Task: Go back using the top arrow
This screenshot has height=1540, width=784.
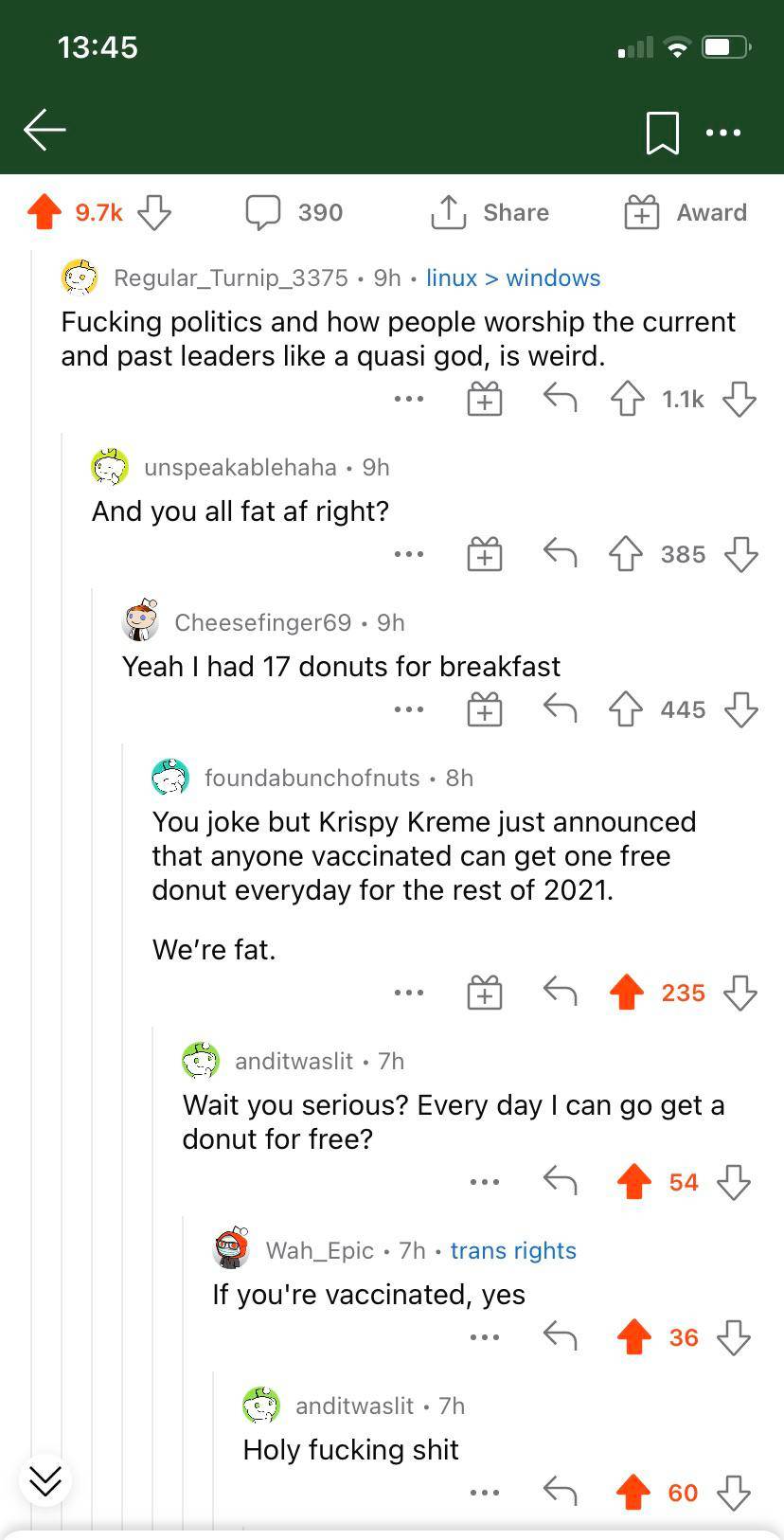Action: click(45, 130)
